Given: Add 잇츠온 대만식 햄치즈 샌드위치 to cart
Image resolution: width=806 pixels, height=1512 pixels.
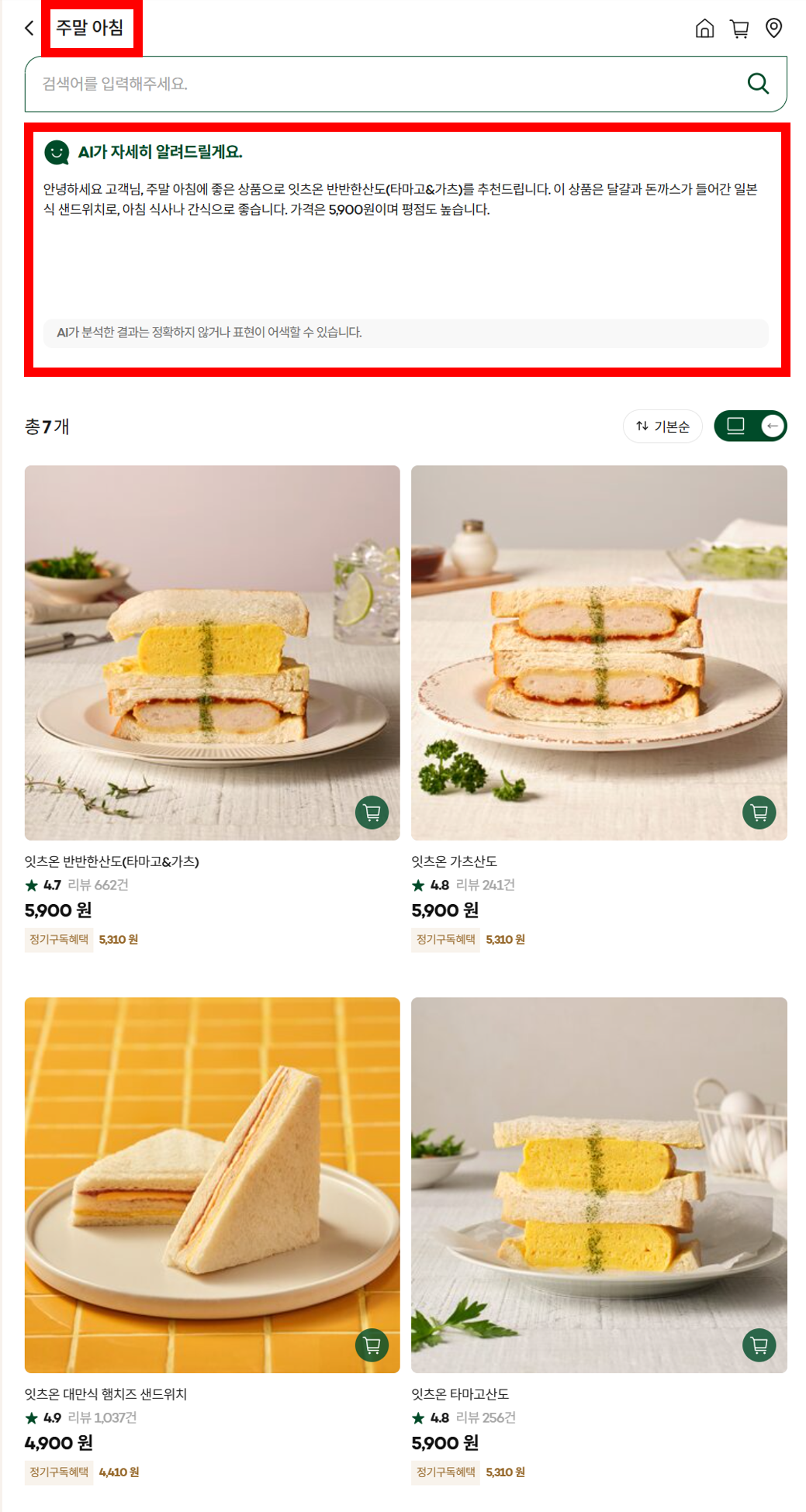Looking at the screenshot, I should pyautogui.click(x=372, y=1345).
